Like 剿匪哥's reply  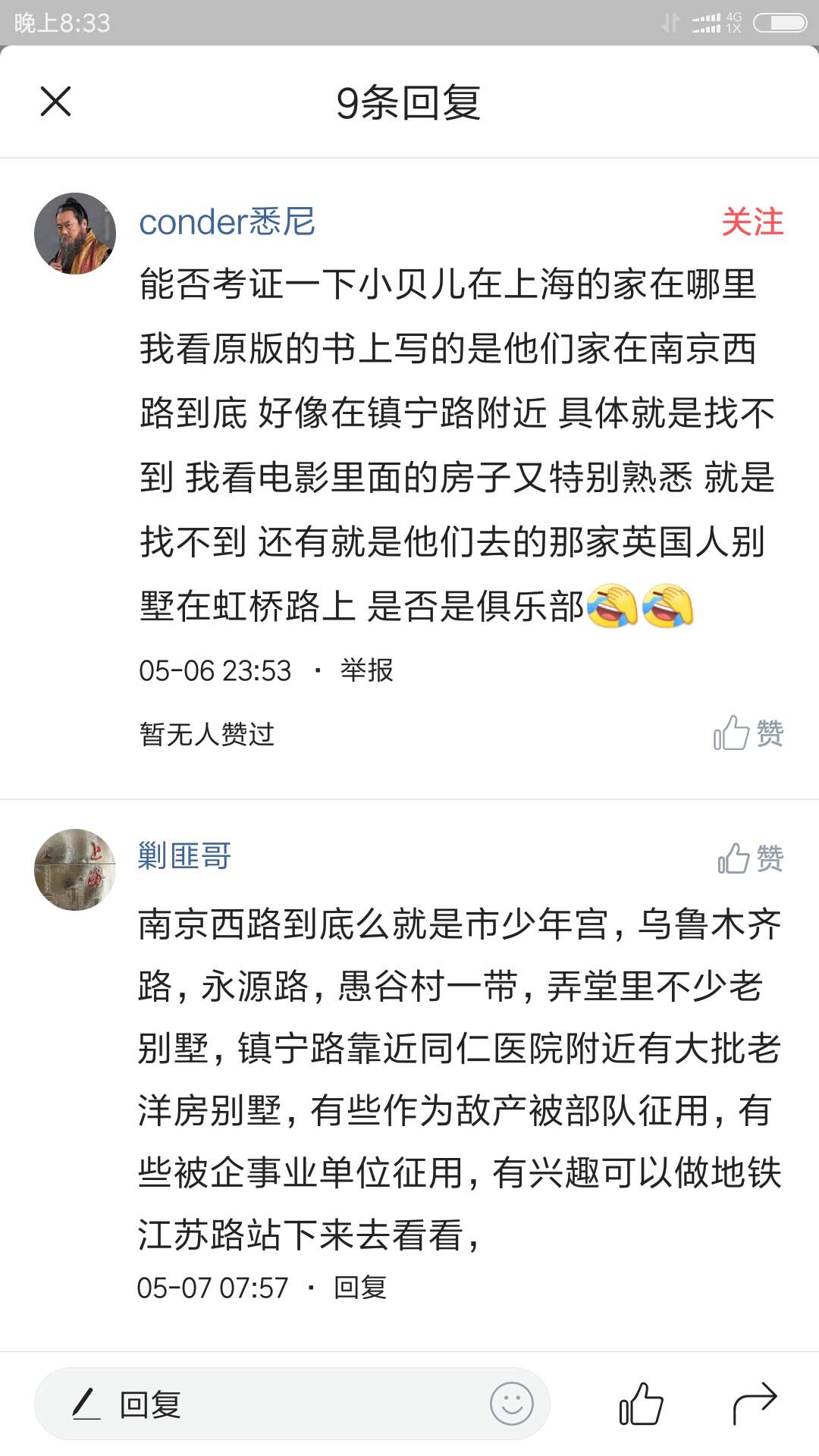click(750, 858)
